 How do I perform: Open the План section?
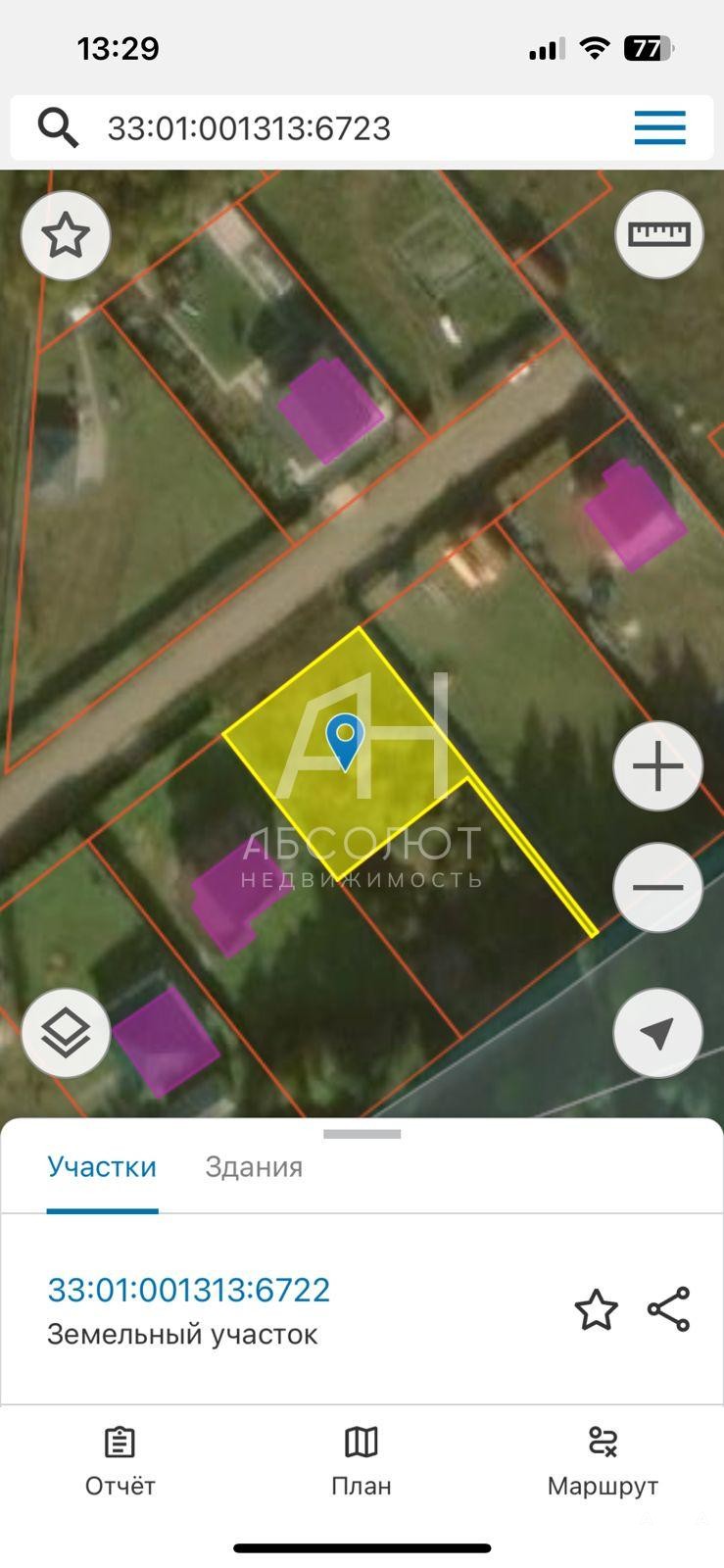(x=362, y=1462)
